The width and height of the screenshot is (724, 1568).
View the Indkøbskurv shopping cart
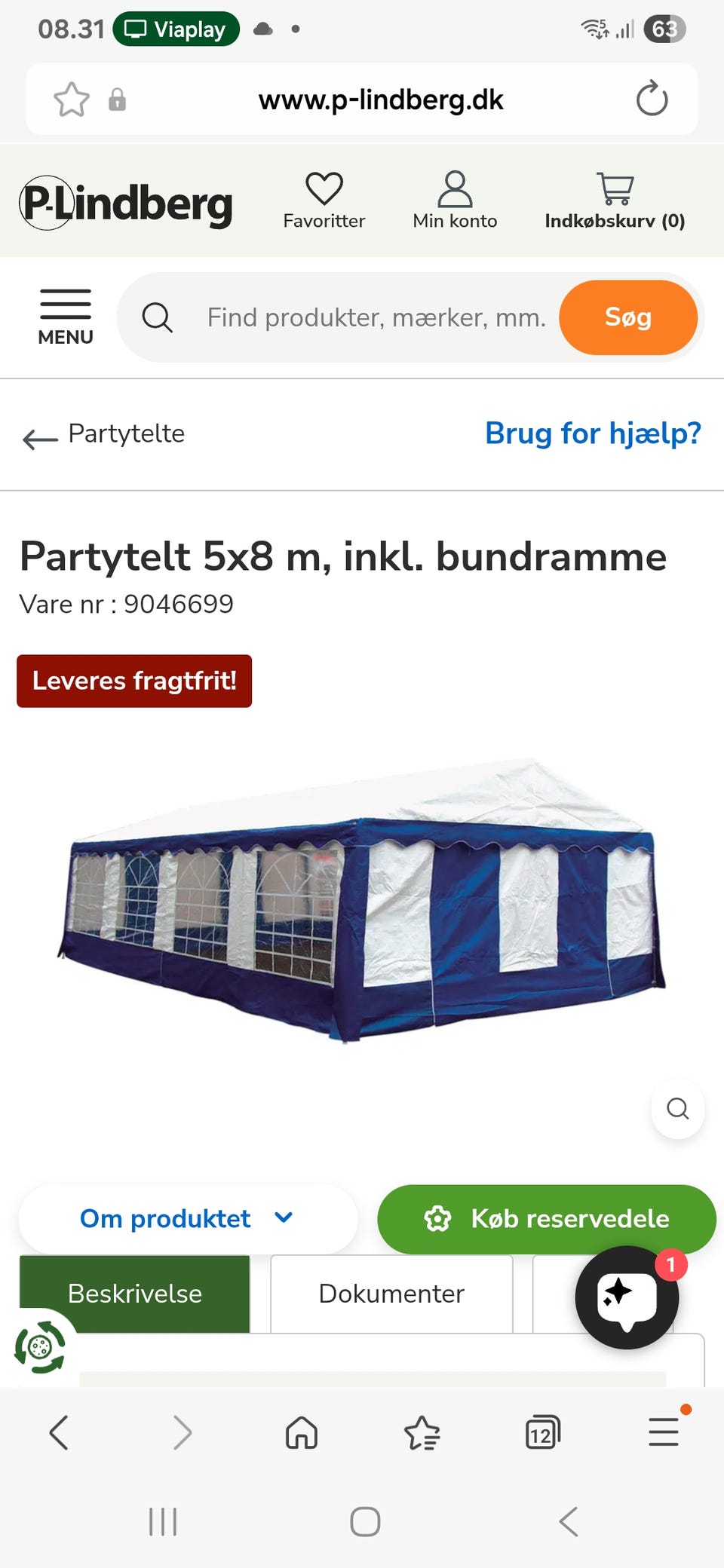pyautogui.click(x=615, y=200)
